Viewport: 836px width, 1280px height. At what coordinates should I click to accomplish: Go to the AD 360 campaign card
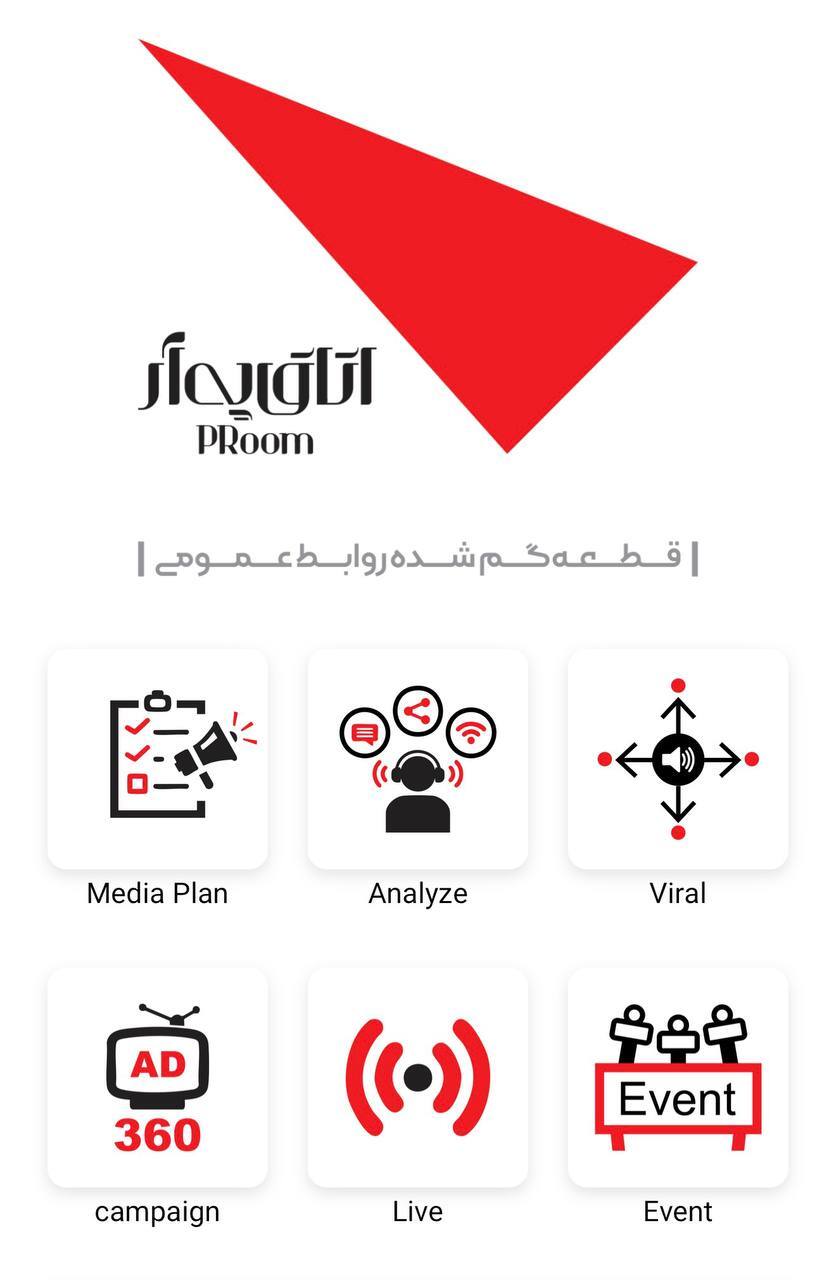(x=157, y=1077)
